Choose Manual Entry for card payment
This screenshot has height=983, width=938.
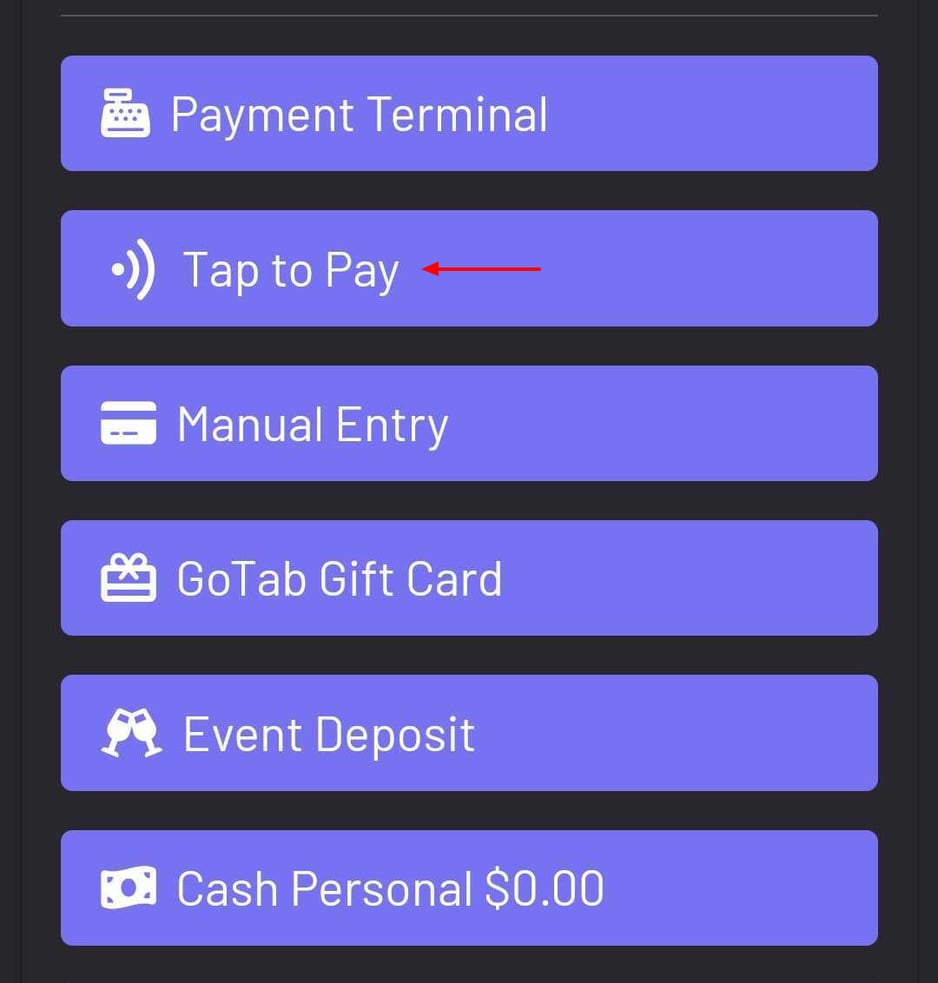469,423
